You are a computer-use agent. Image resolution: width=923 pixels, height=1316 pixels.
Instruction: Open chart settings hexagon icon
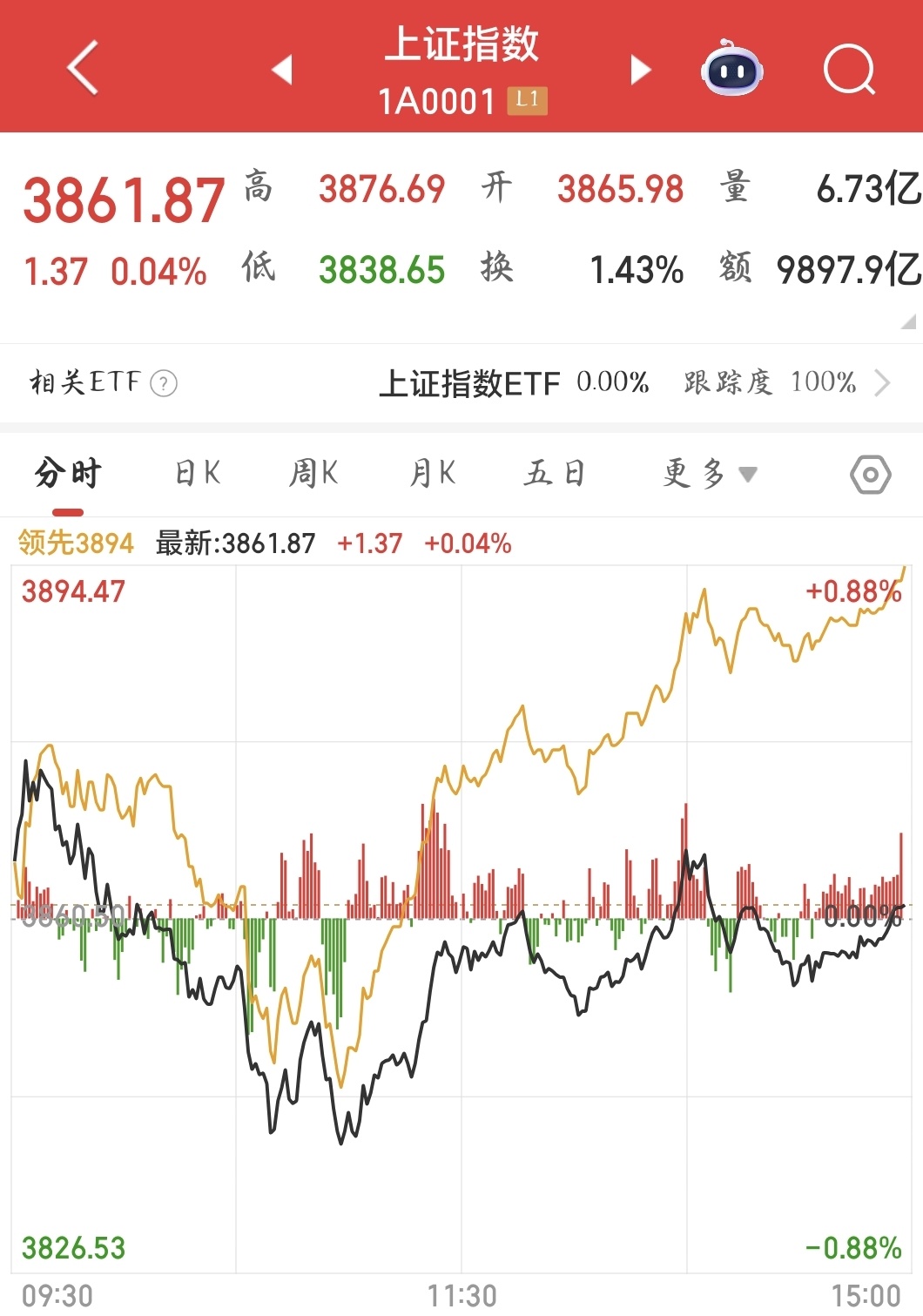click(870, 475)
